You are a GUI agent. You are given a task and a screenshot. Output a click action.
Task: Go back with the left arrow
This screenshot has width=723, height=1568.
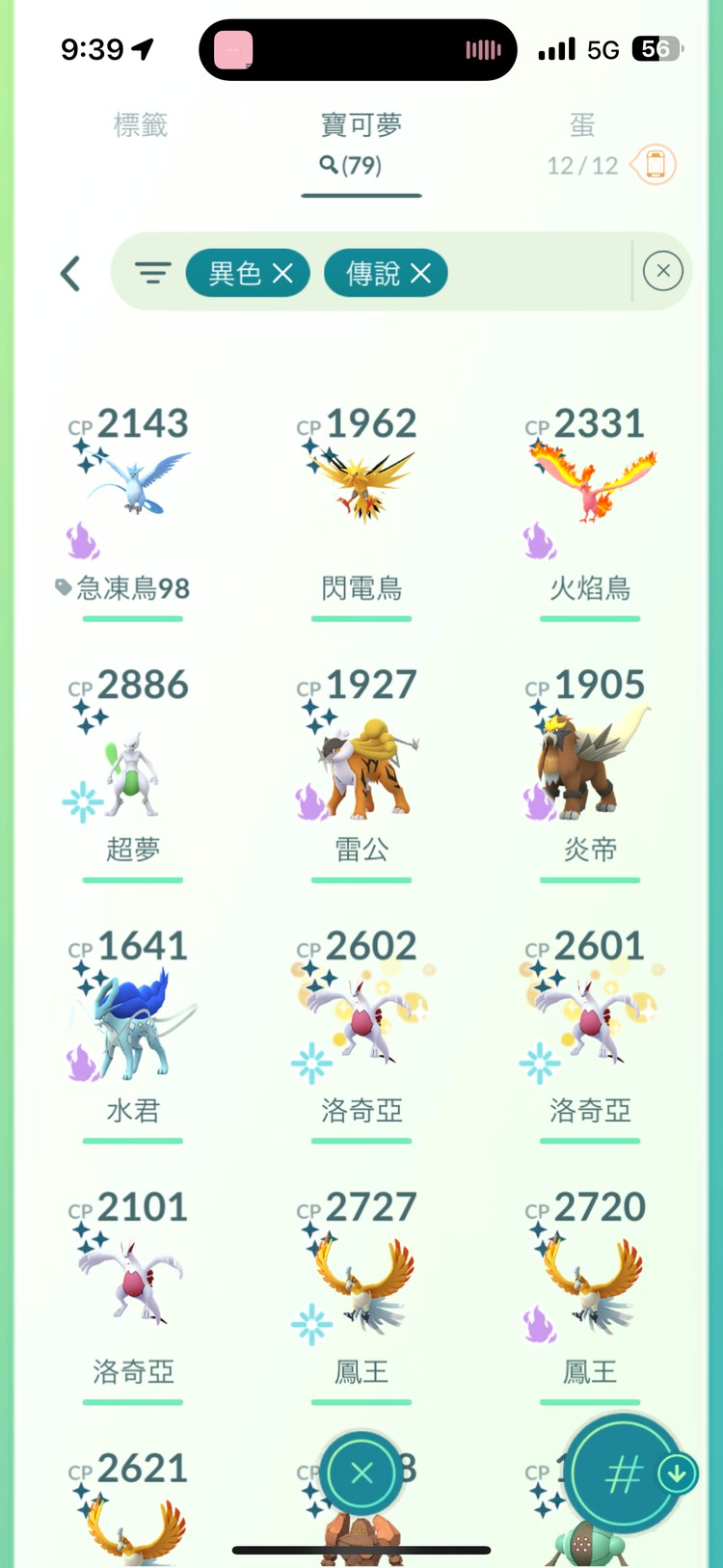coord(70,274)
